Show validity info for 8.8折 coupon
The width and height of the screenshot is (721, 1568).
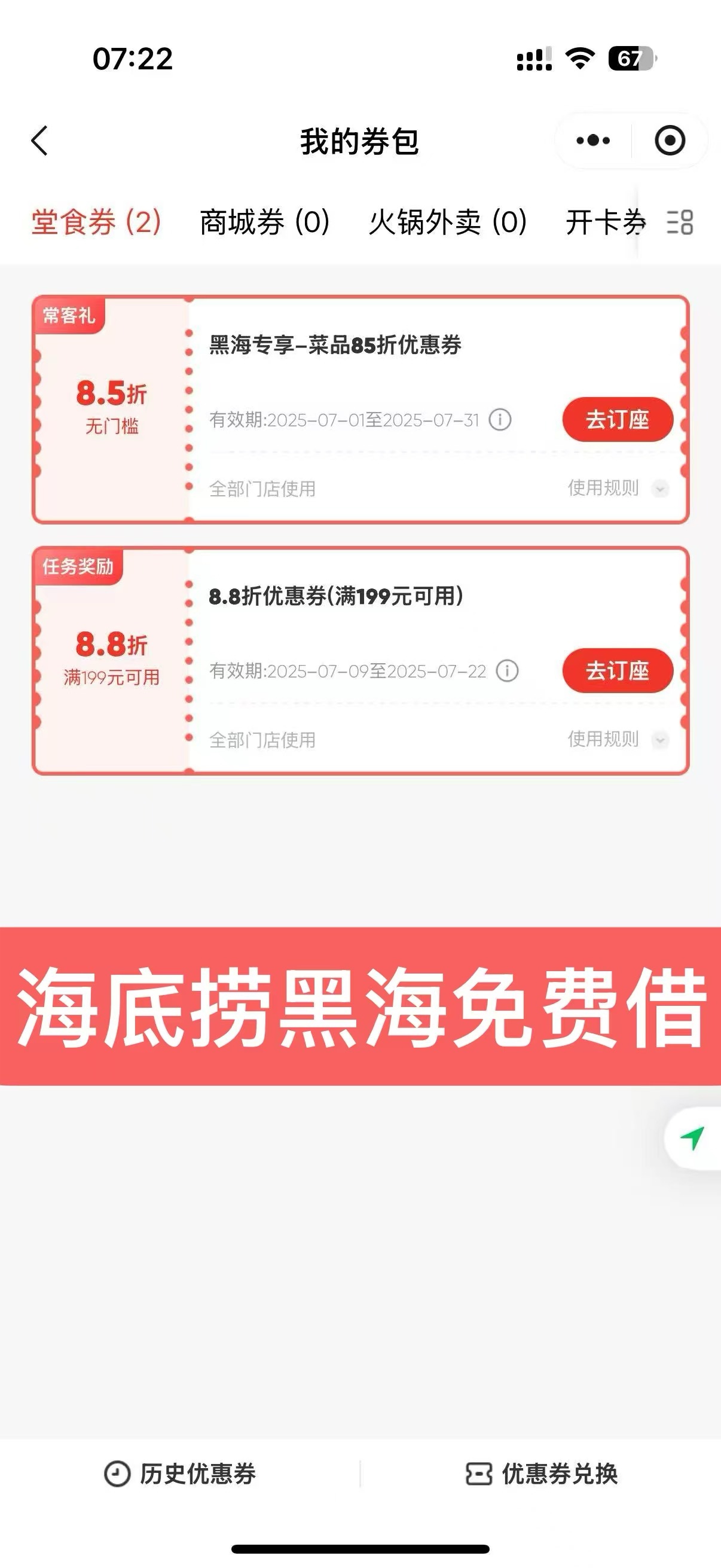[x=507, y=671]
